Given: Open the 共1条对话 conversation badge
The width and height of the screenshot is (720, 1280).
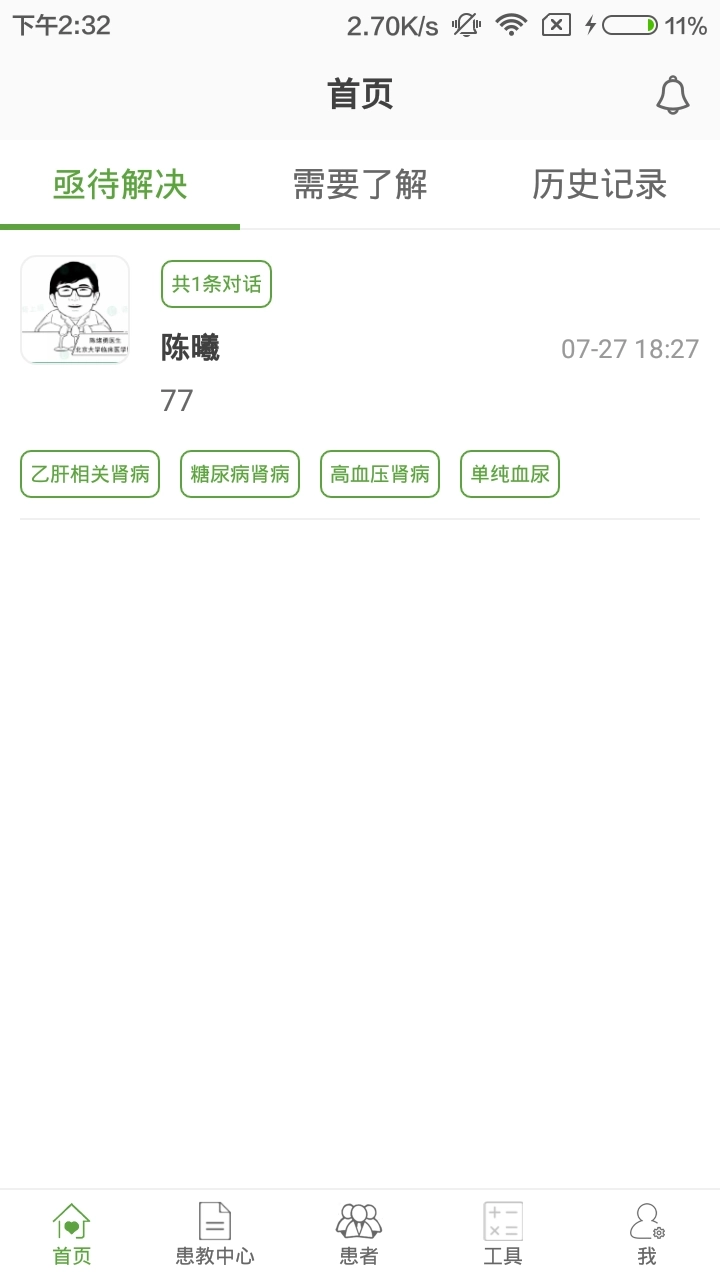Looking at the screenshot, I should pos(216,283).
